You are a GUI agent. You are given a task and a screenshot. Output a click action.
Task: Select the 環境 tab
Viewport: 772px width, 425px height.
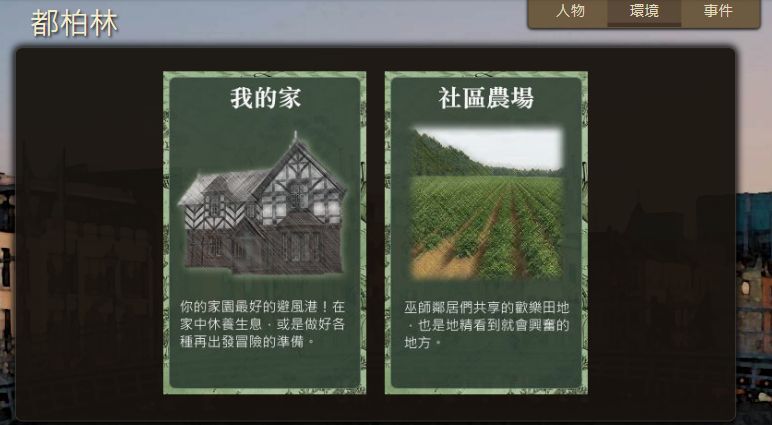tap(644, 12)
